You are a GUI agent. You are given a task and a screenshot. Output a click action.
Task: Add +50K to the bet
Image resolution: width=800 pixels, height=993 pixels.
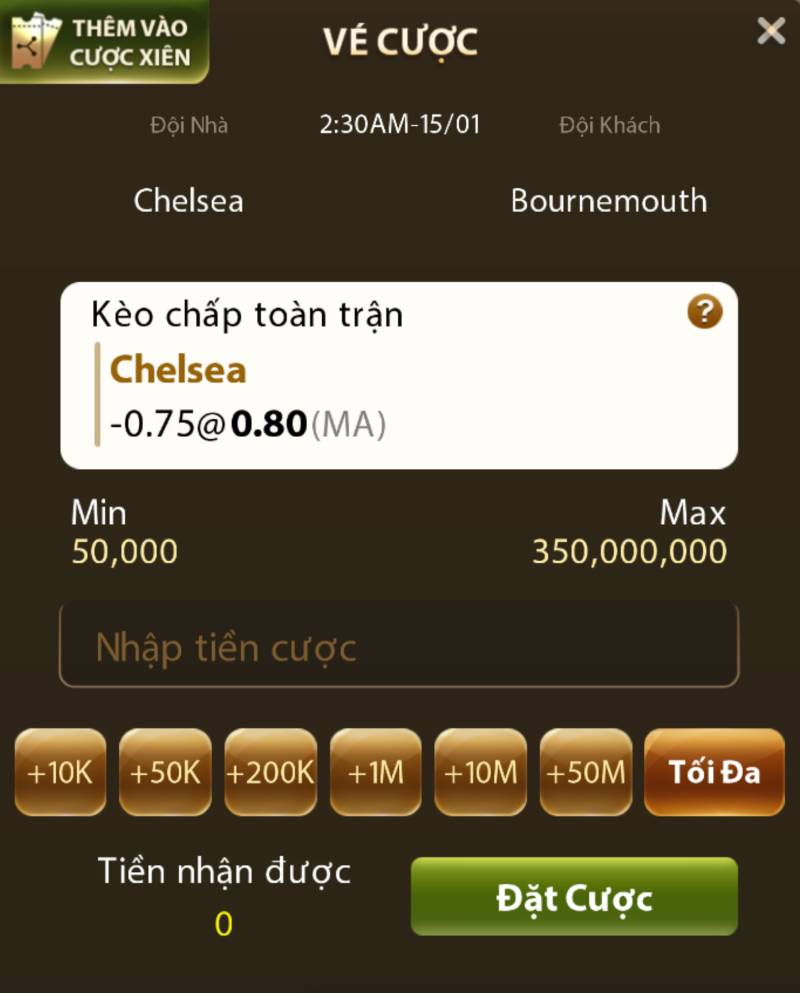tap(165, 772)
